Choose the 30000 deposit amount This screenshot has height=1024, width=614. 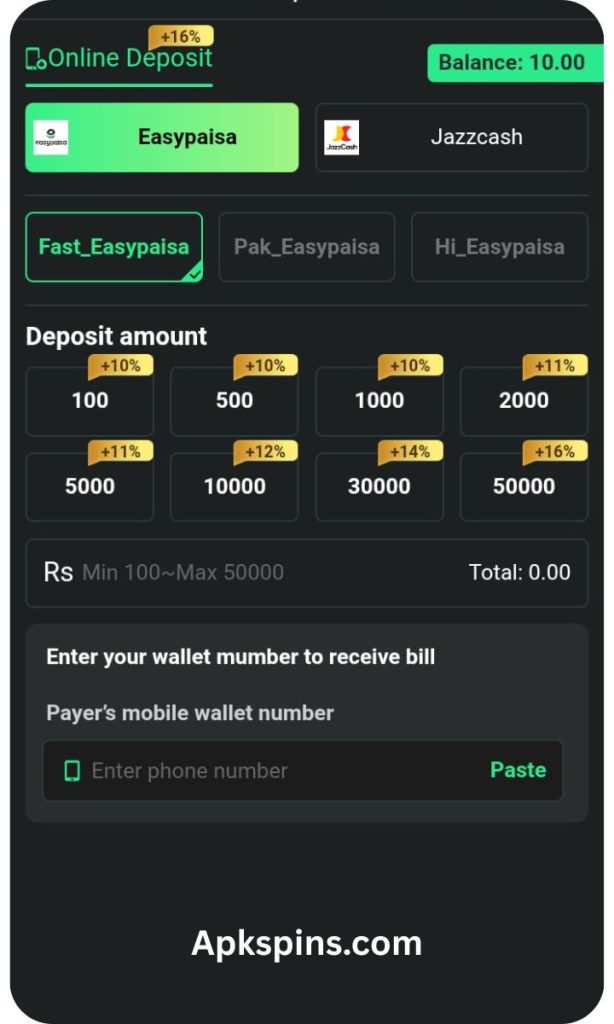[x=379, y=487]
